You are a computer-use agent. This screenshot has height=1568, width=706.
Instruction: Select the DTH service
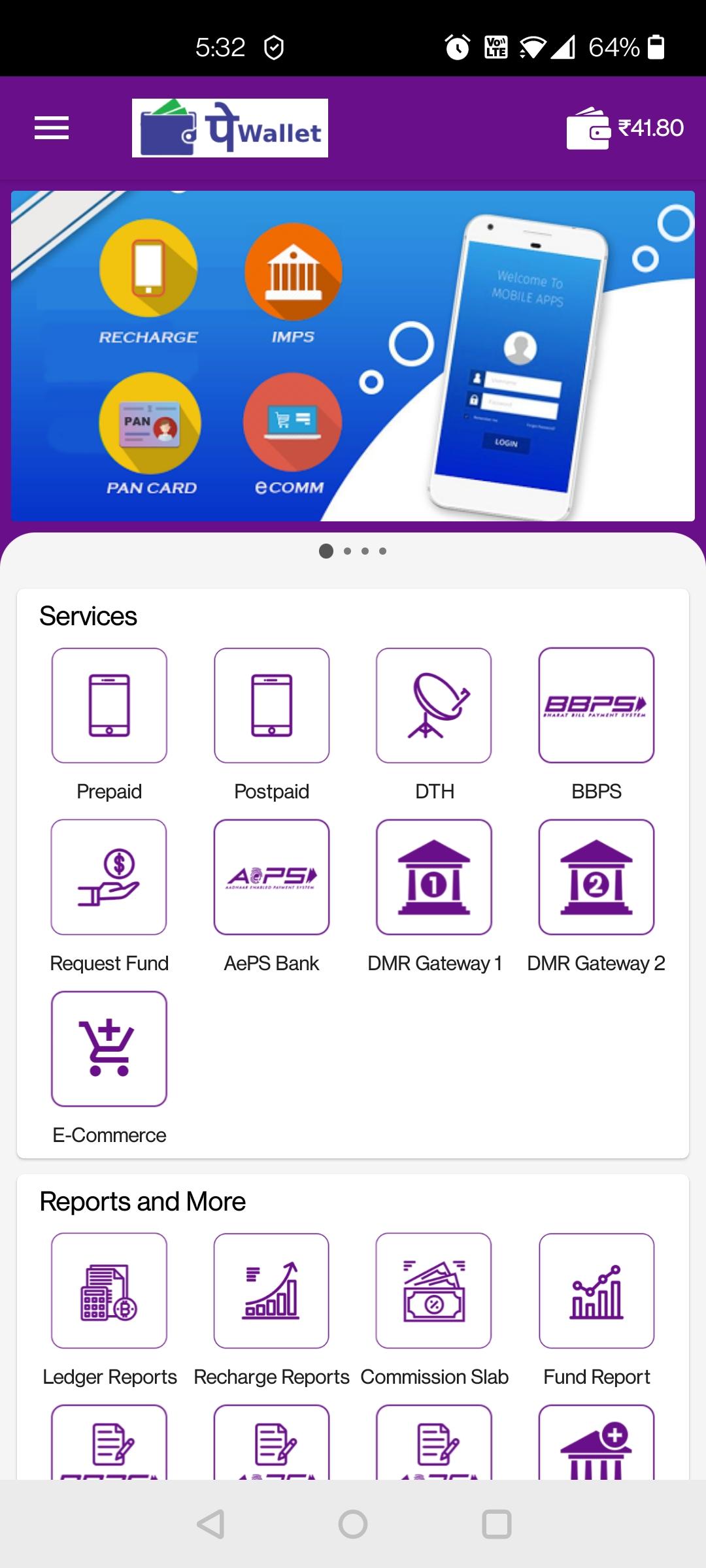pos(433,706)
